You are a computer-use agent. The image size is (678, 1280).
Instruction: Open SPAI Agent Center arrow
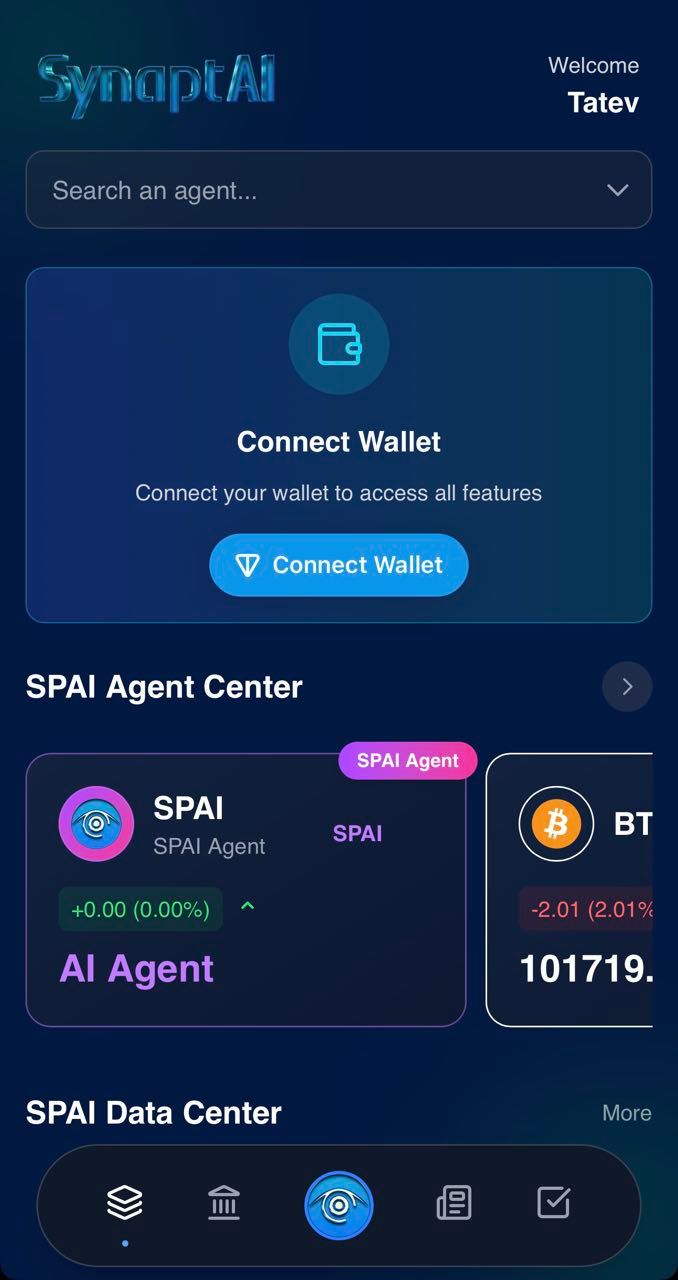(x=627, y=687)
